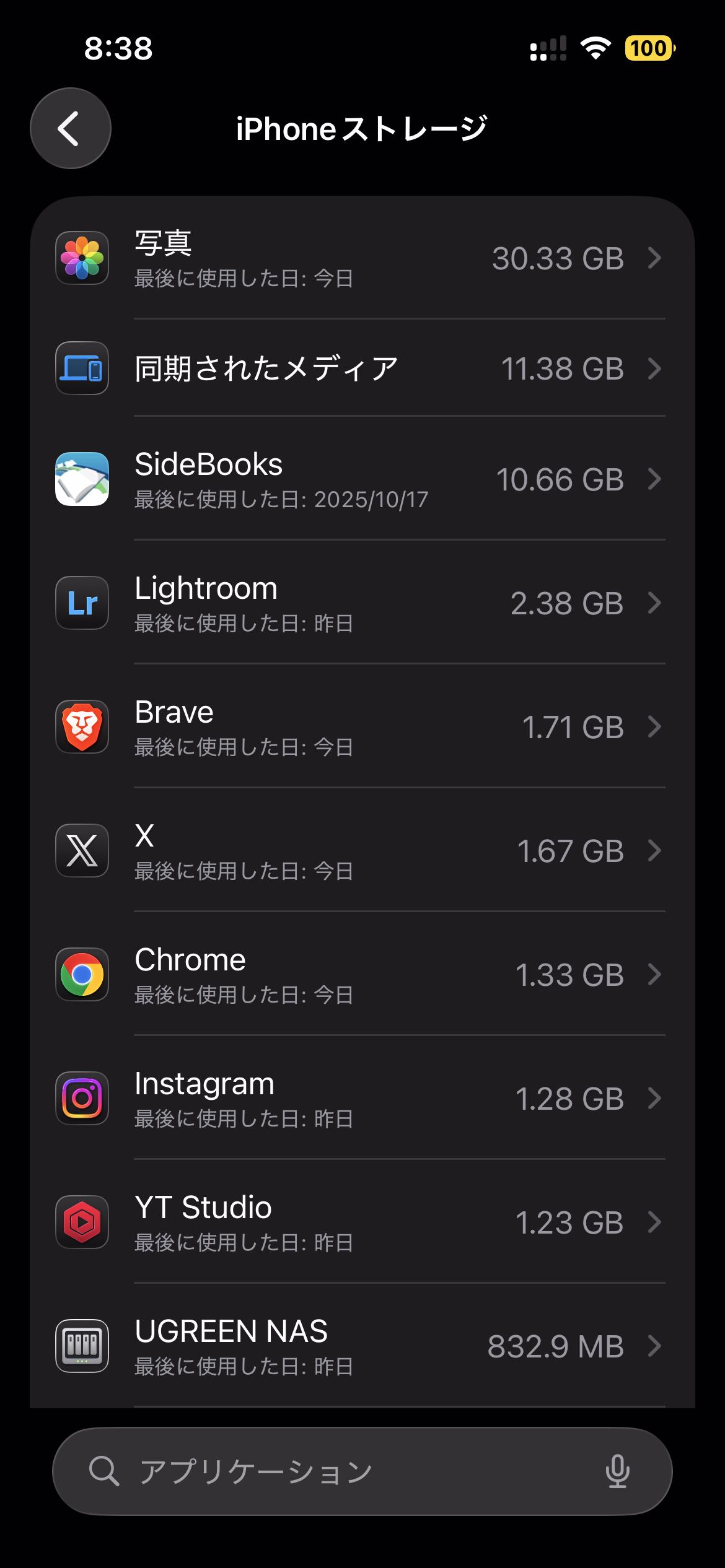Go back from iPhone Storage
The height and width of the screenshot is (1568, 725).
tap(71, 128)
